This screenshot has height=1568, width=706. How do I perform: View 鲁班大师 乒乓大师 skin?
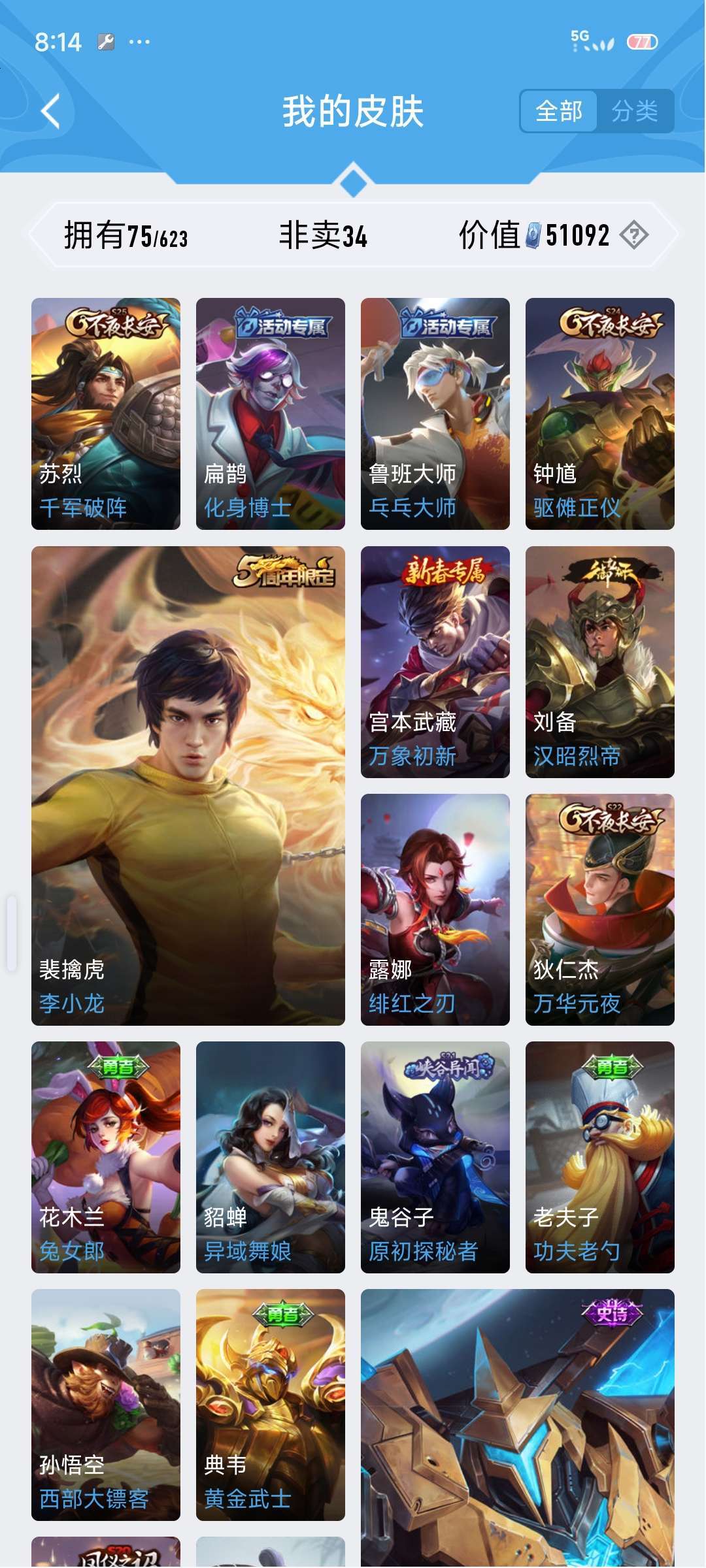pos(435,414)
